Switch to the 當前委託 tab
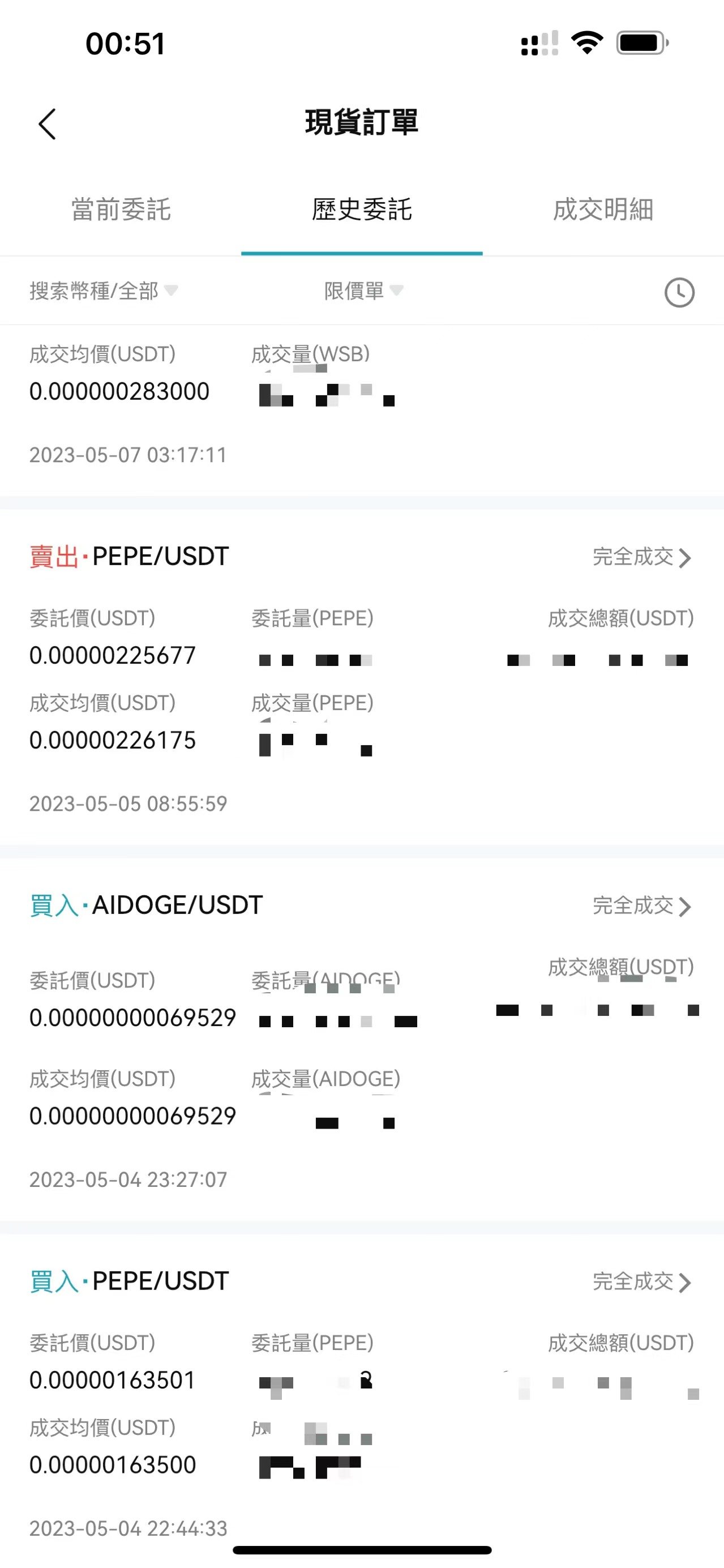724x1568 pixels. (121, 210)
